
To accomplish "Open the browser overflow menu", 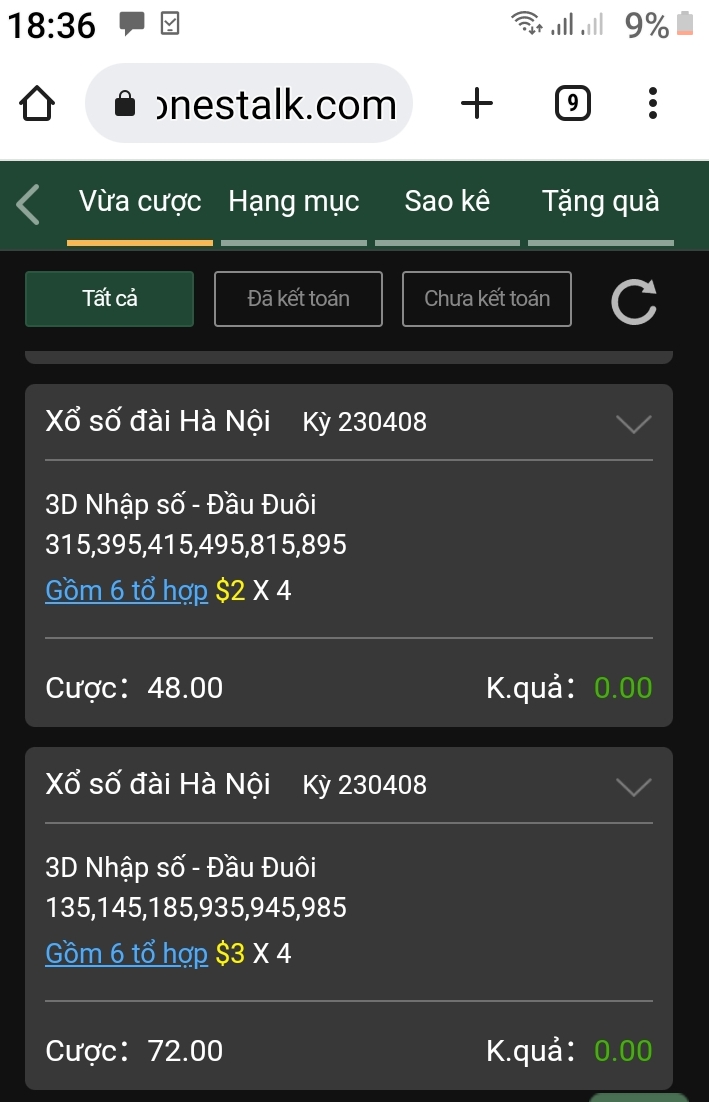I will point(653,103).
